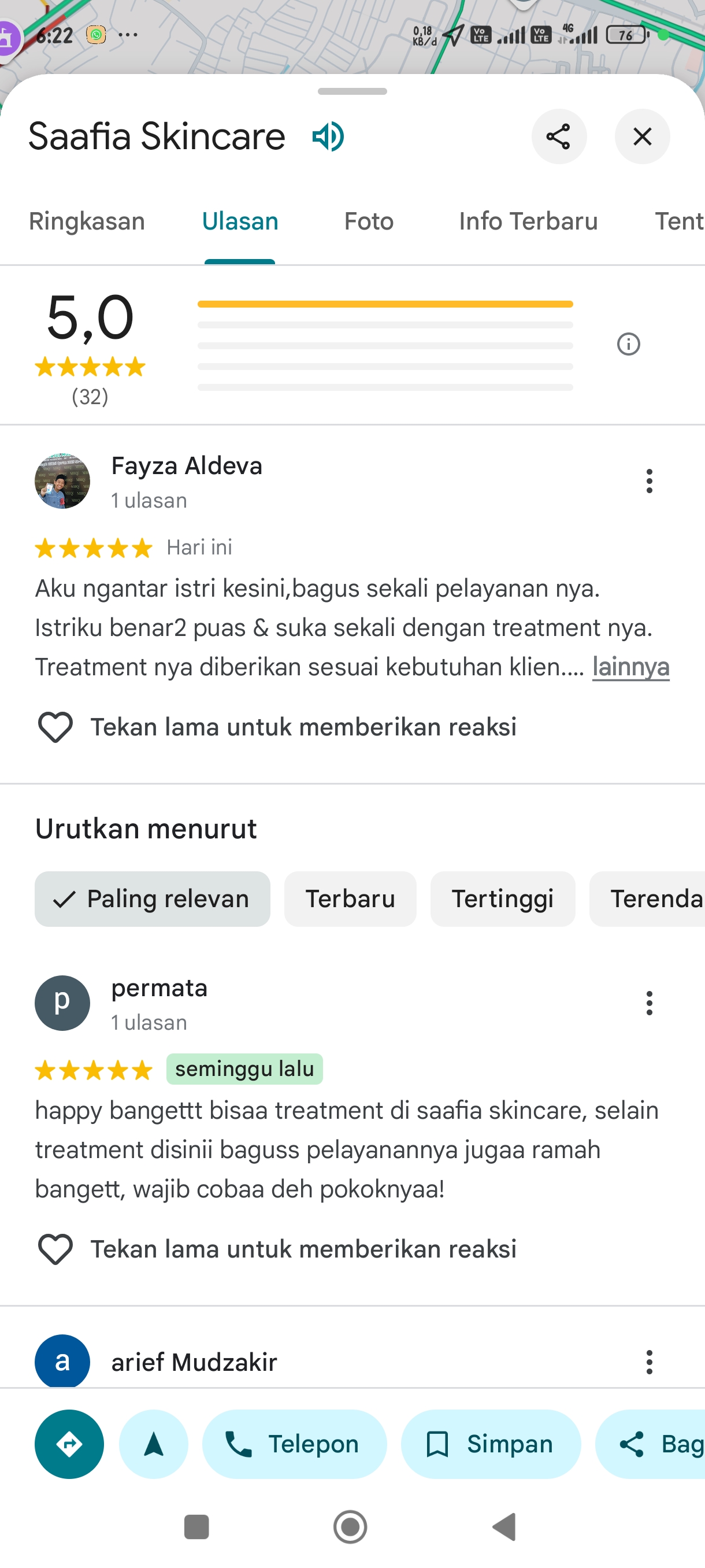Select the Tertinggi sort chip
The width and height of the screenshot is (705, 1568).
(x=502, y=898)
